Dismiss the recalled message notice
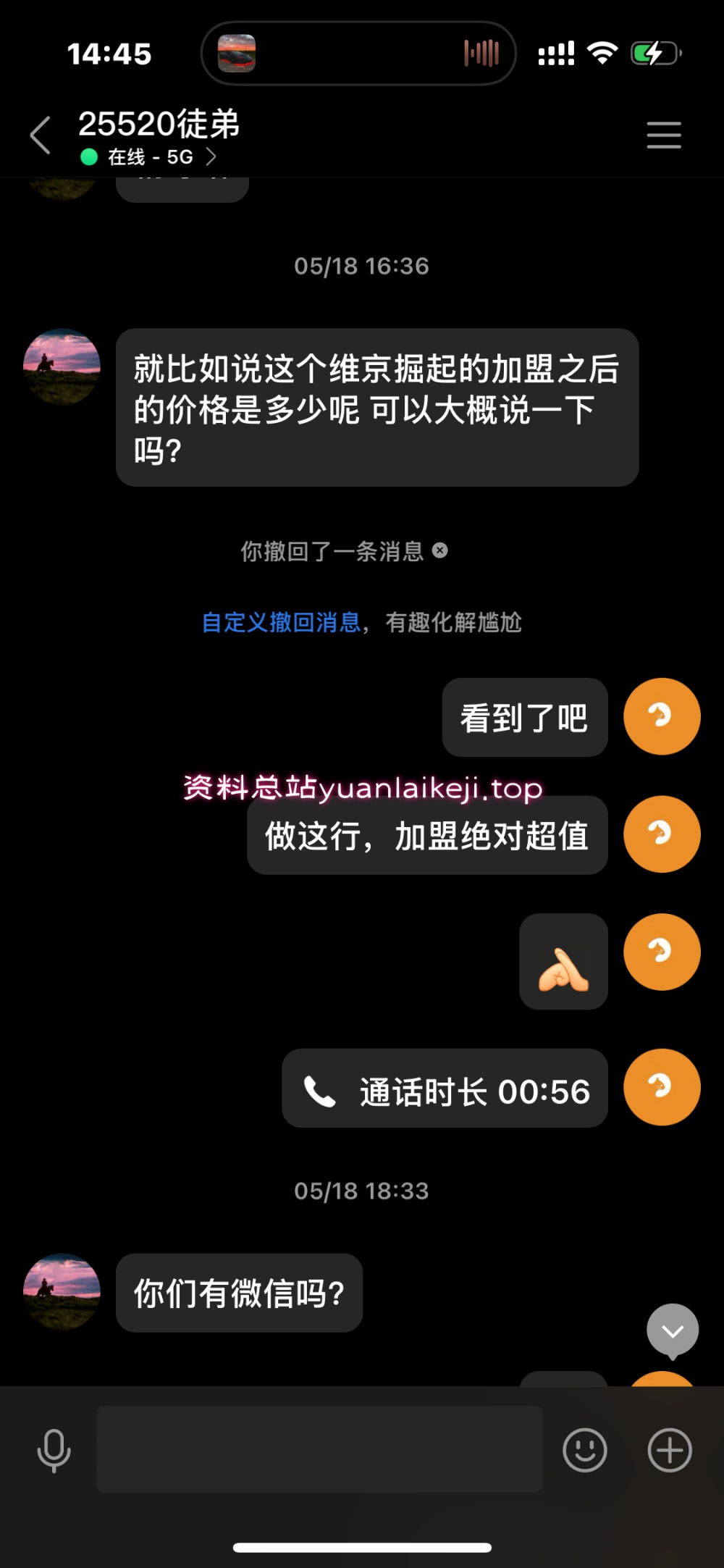The height and width of the screenshot is (1568, 724). point(440,551)
